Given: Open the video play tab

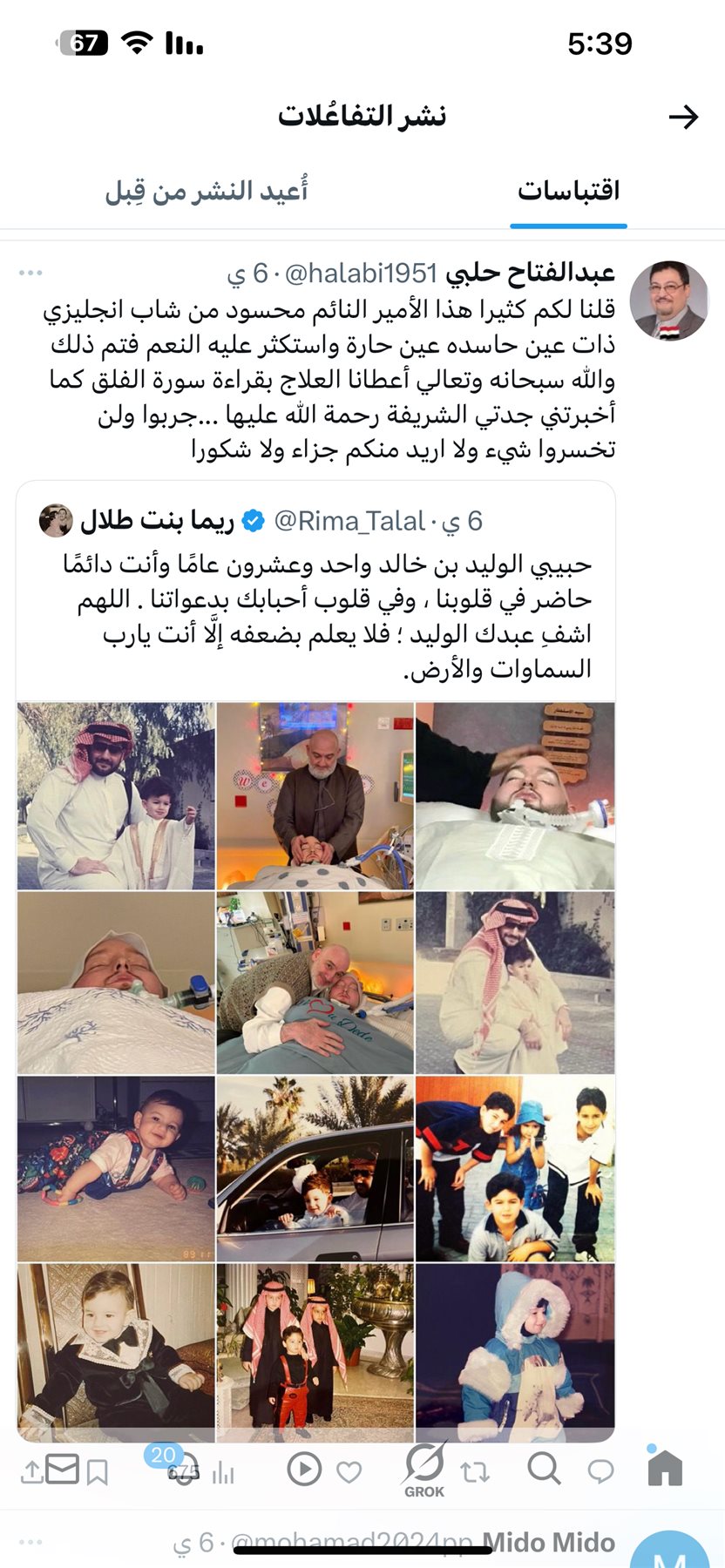Looking at the screenshot, I should (x=303, y=1470).
